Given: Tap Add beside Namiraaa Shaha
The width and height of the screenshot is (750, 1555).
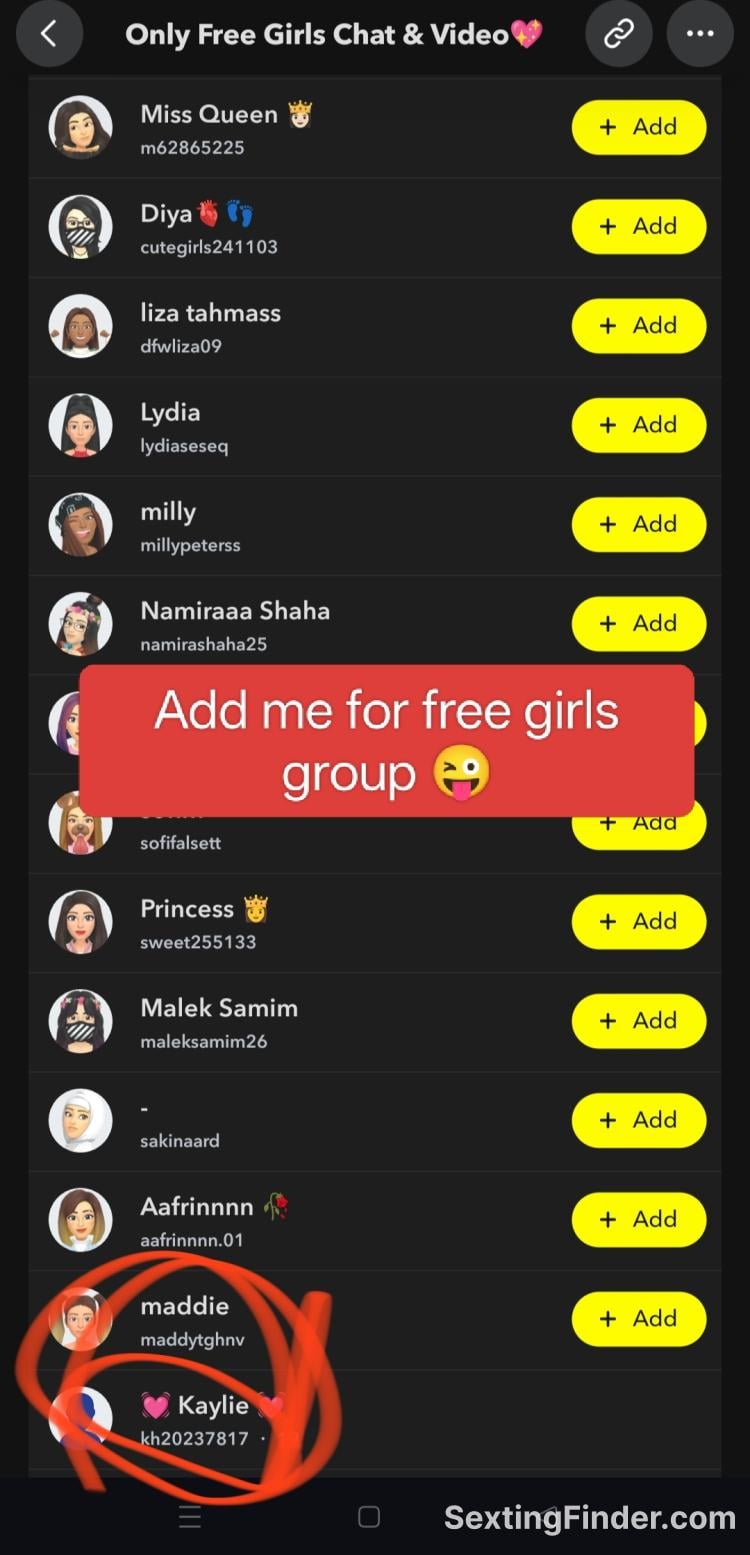Looking at the screenshot, I should (638, 623).
